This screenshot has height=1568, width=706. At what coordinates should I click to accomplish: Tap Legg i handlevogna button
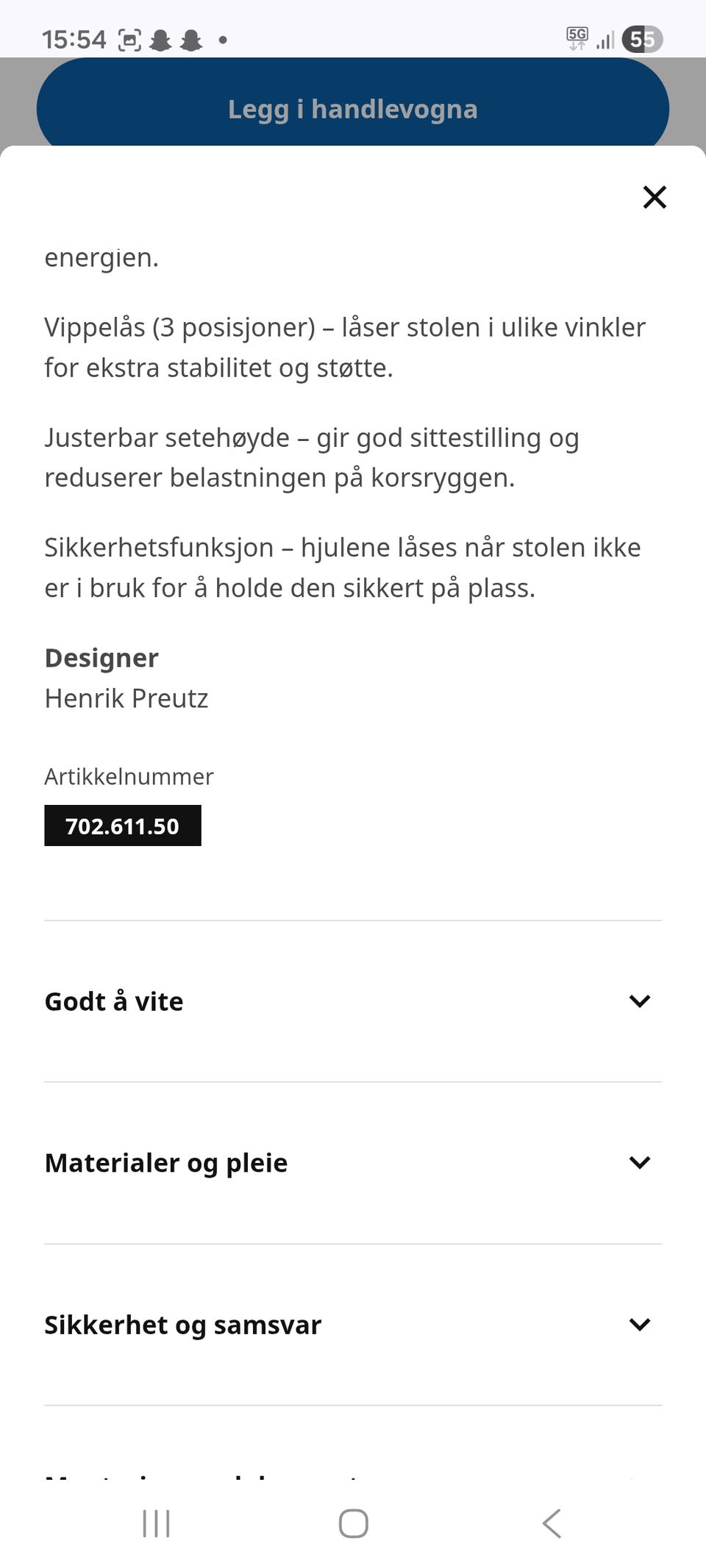coord(353,108)
